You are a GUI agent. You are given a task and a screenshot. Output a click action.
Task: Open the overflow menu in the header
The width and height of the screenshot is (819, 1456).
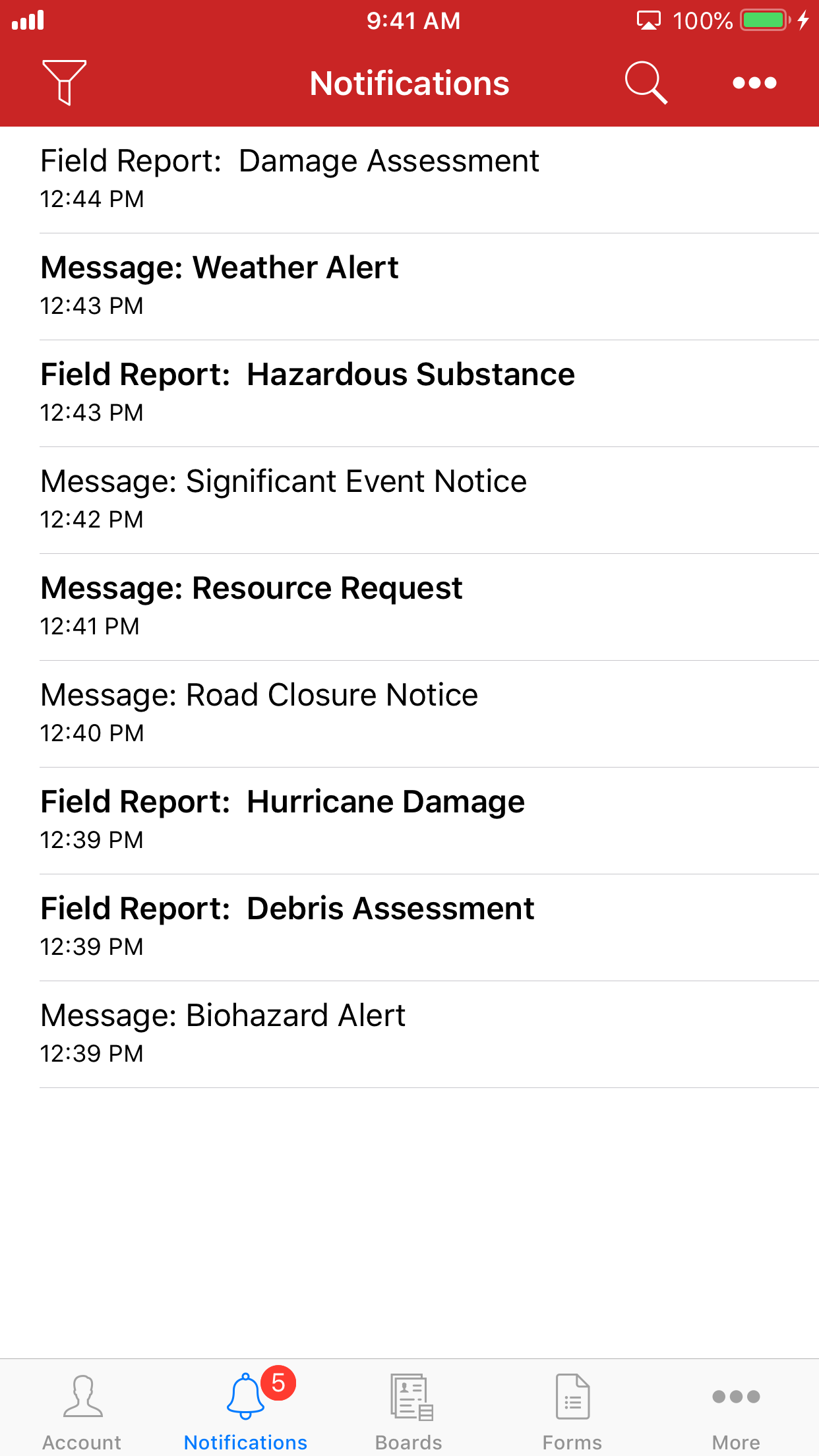point(755,83)
